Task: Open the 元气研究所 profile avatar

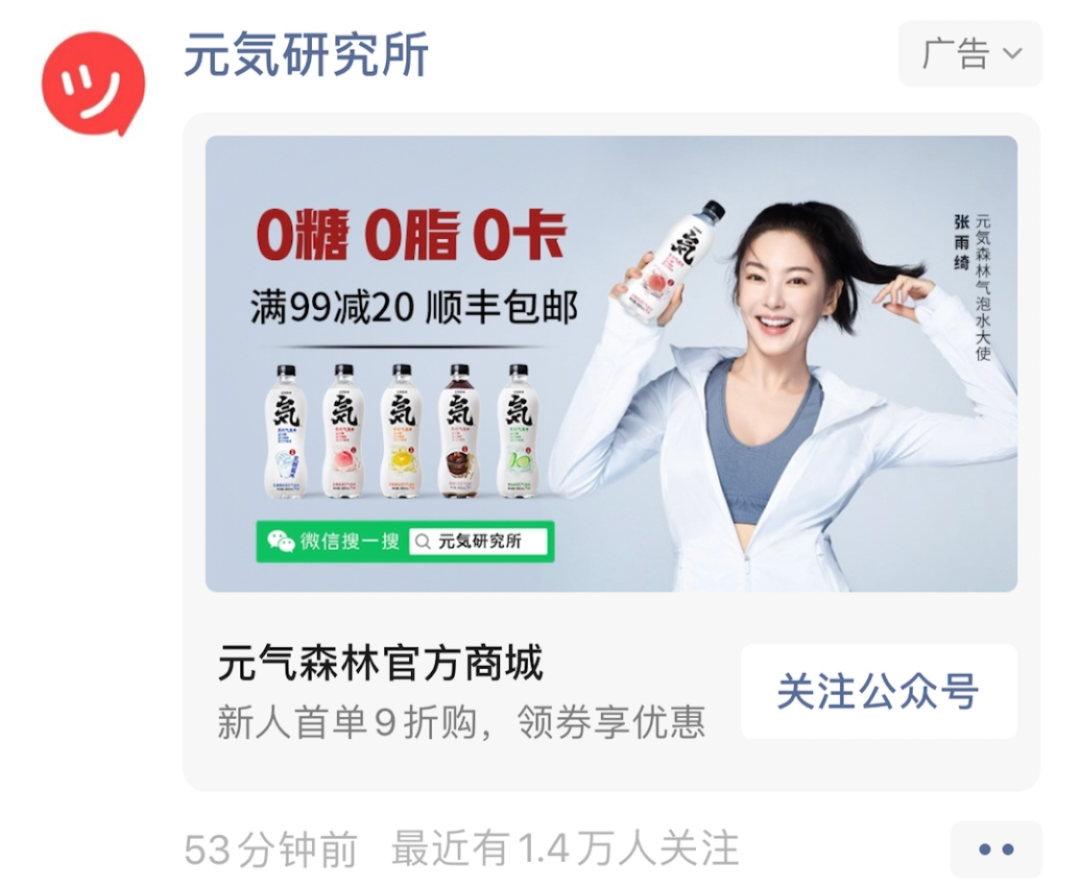Action: click(93, 84)
